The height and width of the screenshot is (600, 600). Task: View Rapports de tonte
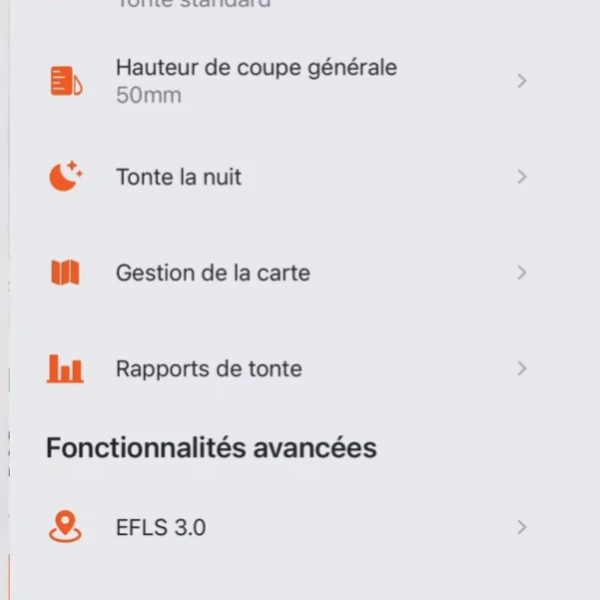[209, 368]
